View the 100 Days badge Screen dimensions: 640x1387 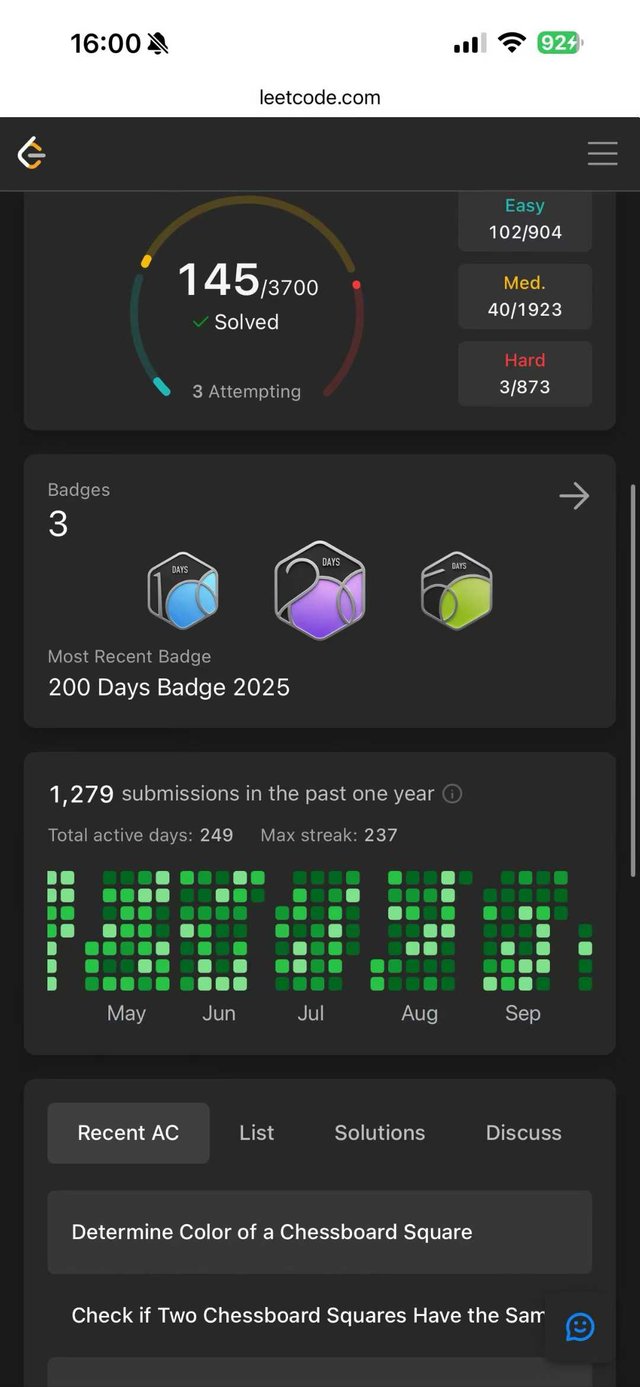coord(183,590)
